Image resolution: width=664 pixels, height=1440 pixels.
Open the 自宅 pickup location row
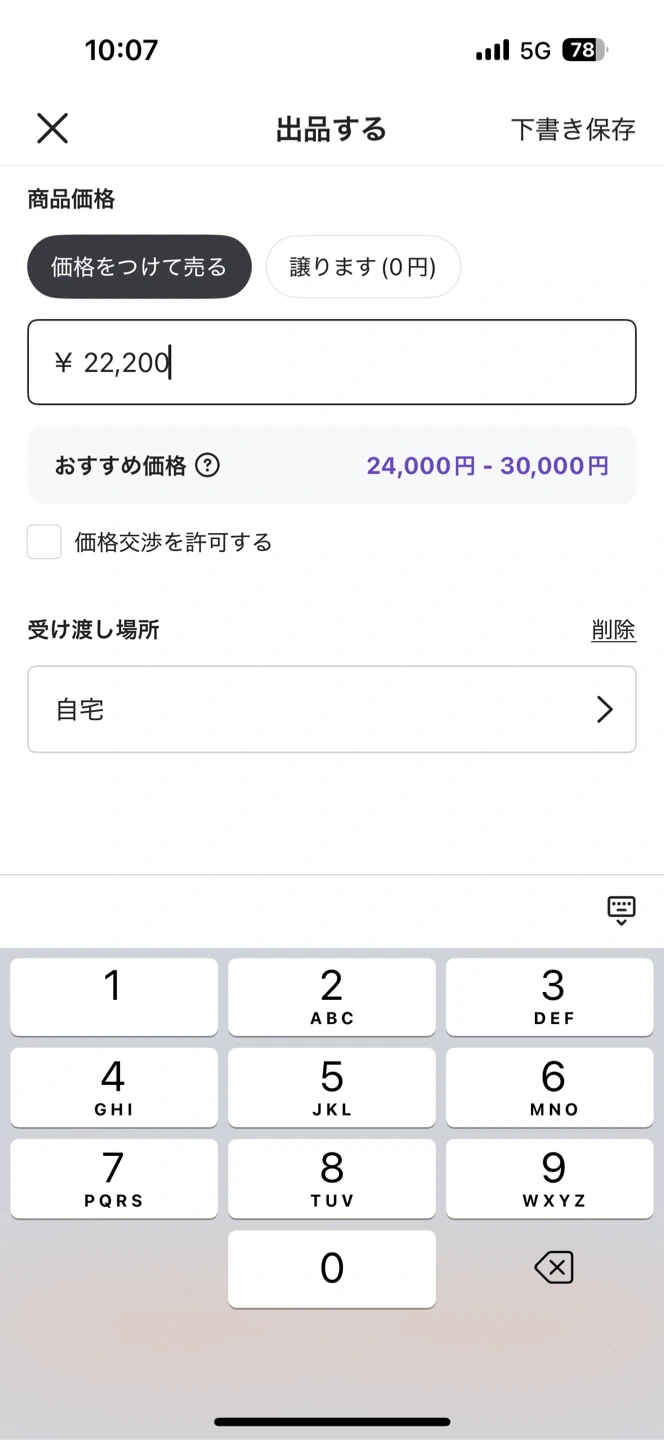pos(331,709)
